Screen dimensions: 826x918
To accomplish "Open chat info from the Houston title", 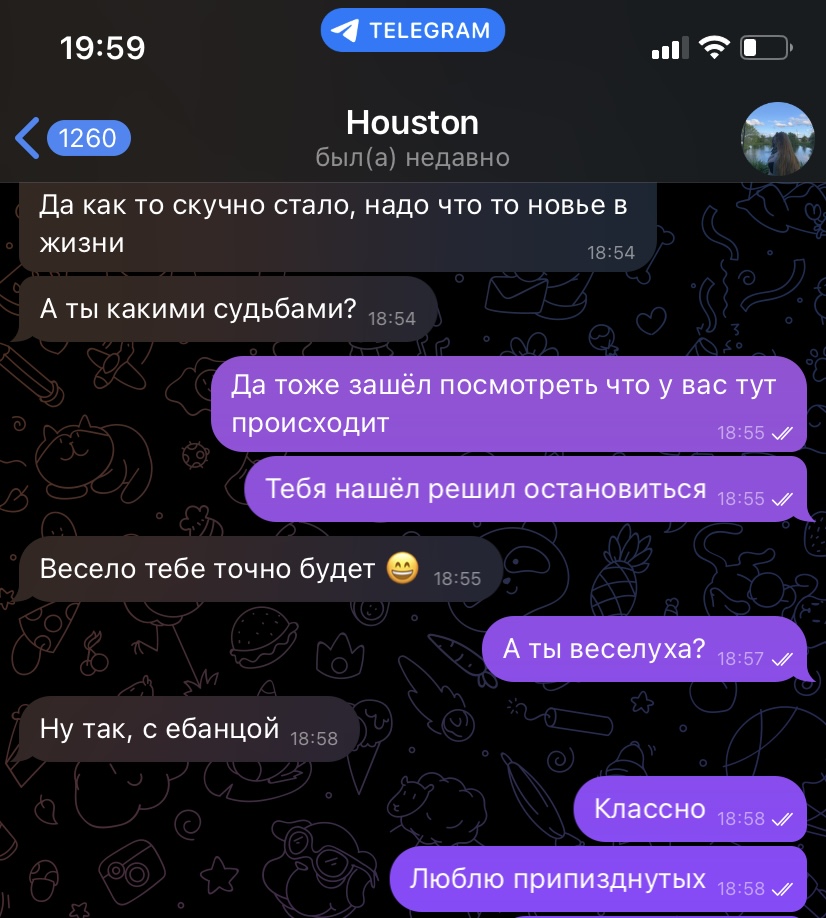I will [x=412, y=124].
